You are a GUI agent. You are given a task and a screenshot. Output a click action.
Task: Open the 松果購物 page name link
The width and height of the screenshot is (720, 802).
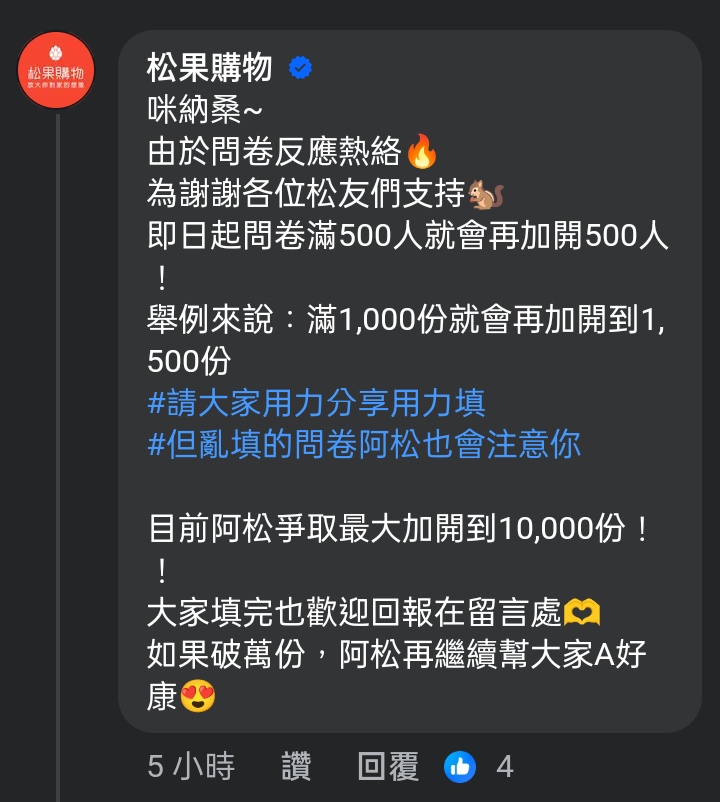[x=210, y=68]
